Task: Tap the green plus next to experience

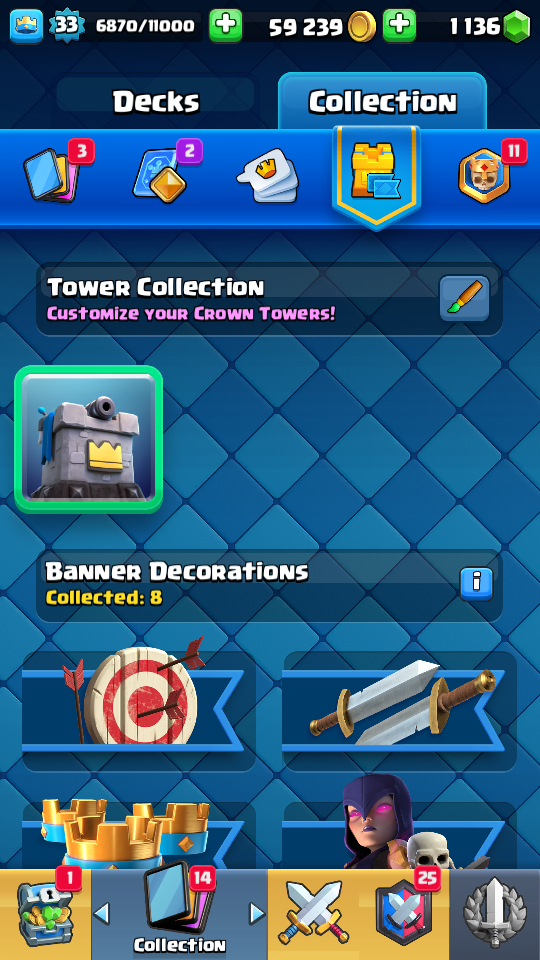Action: (x=225, y=26)
